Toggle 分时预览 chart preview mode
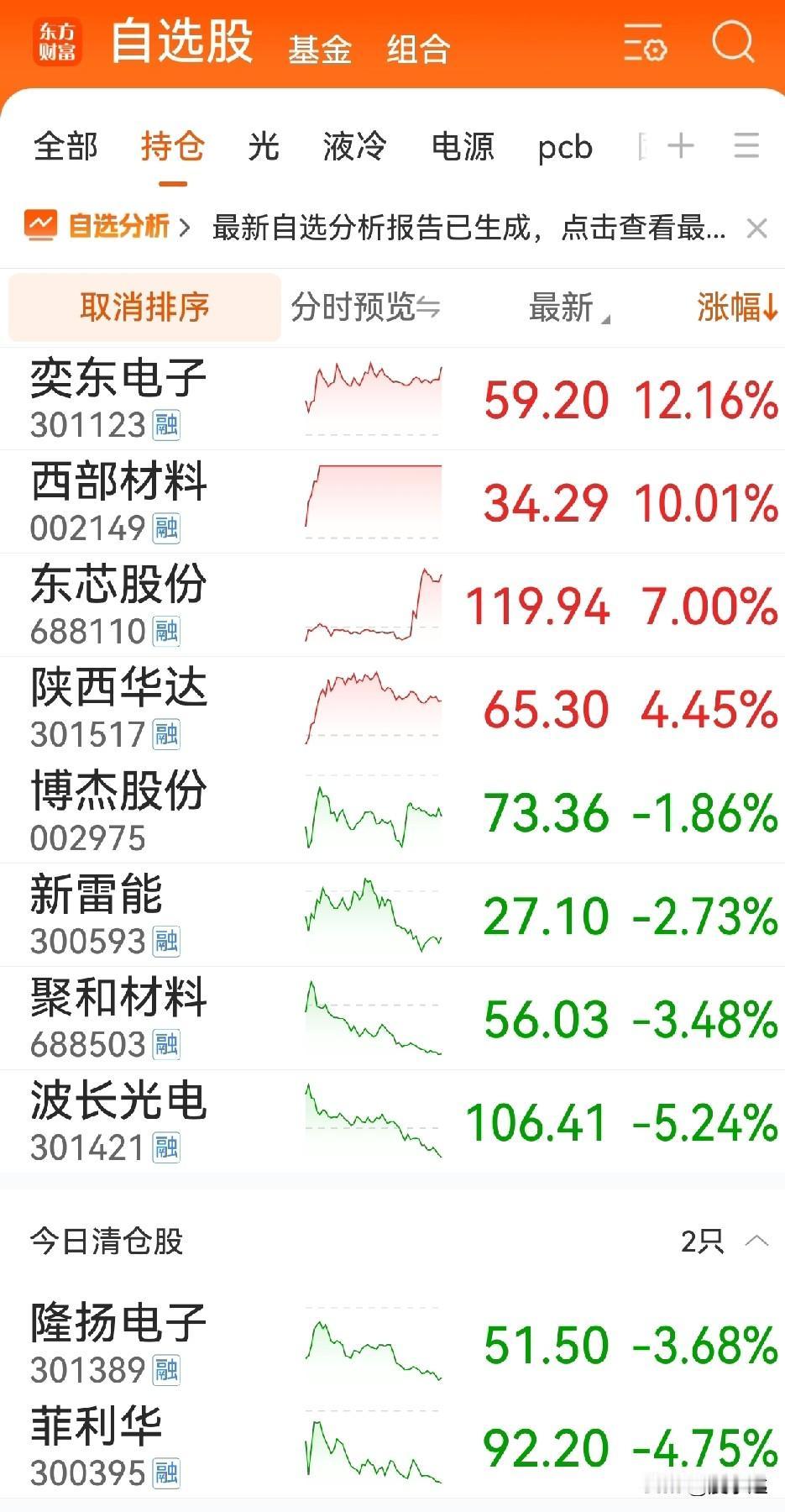 (364, 307)
